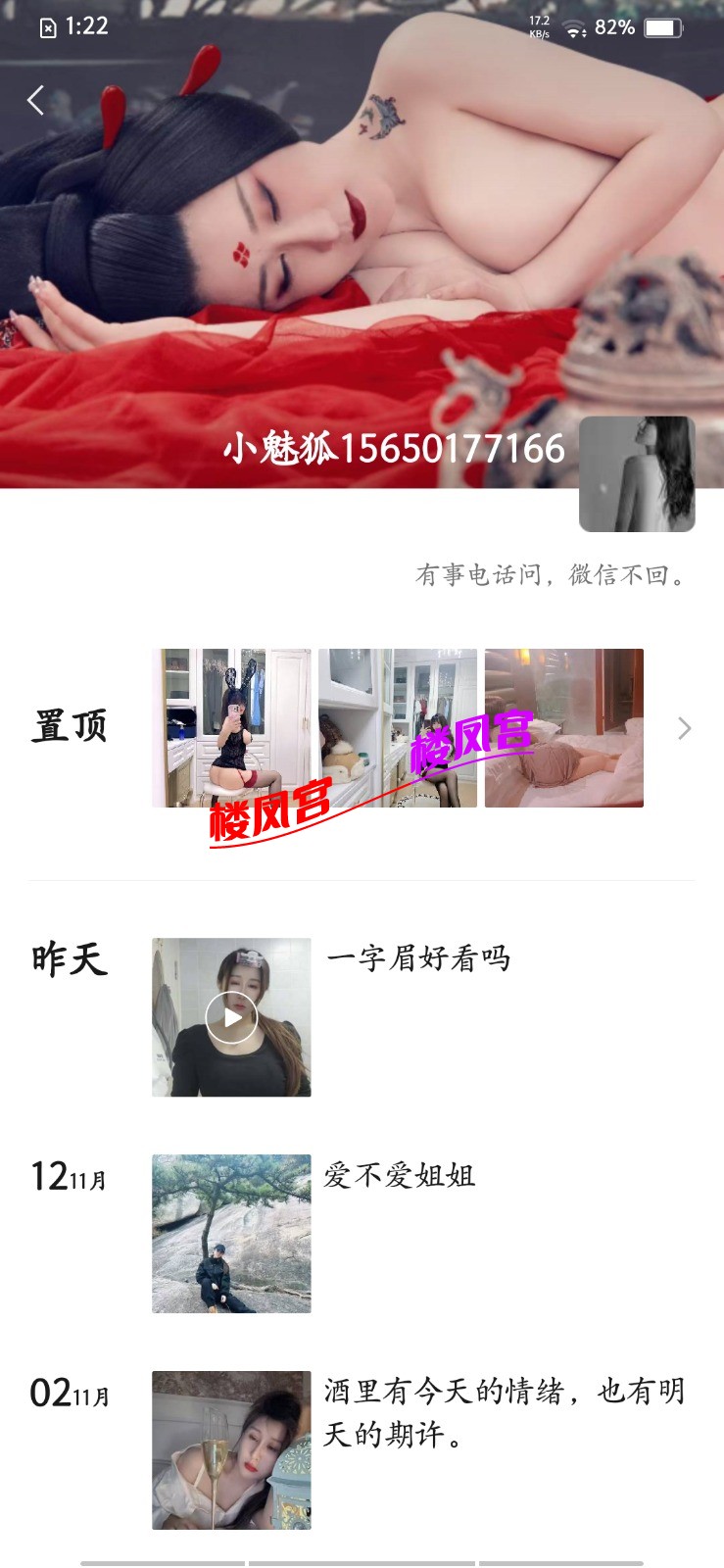Viewport: 724px width, 1568px height.
Task: Tap the back arrow to leave this album
Action: point(35,100)
